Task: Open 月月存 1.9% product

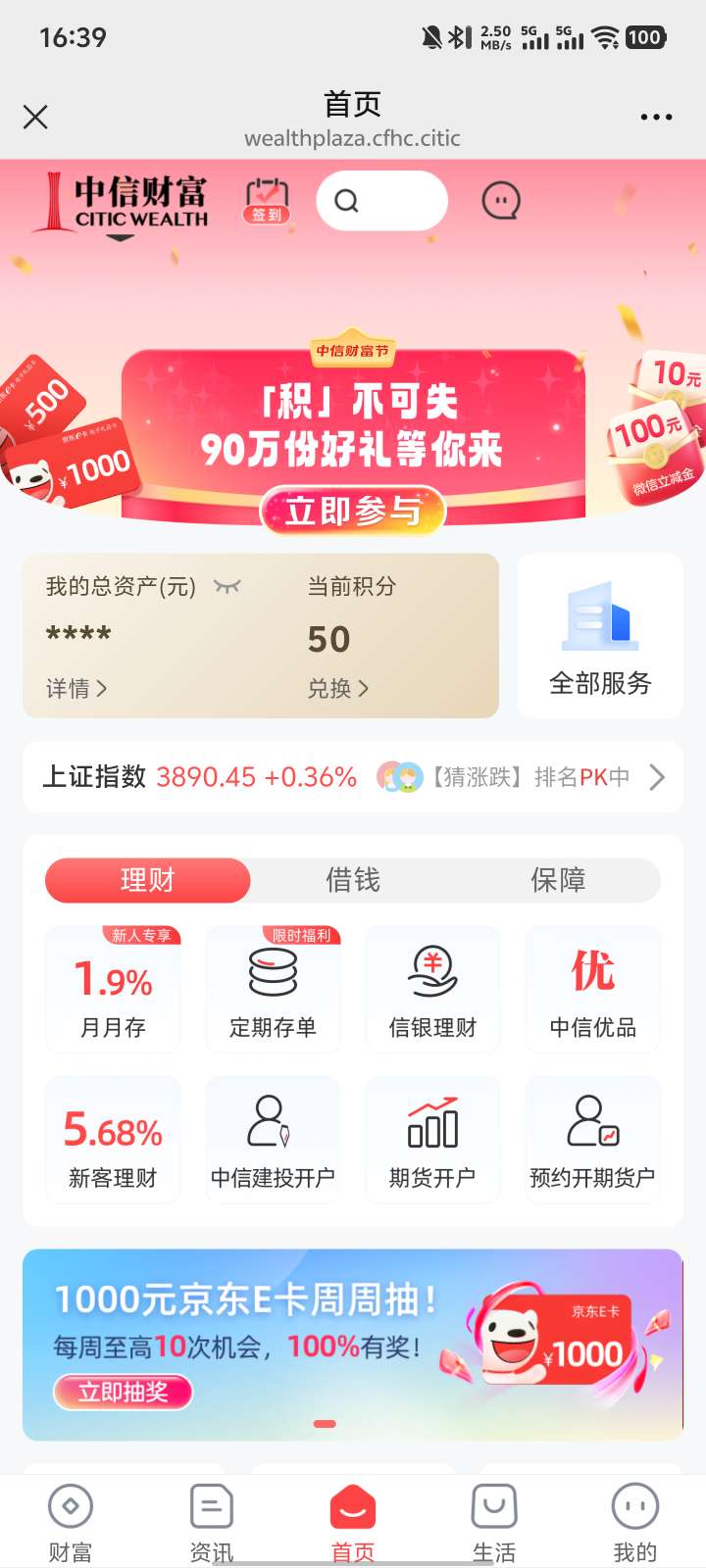Action: (x=113, y=990)
